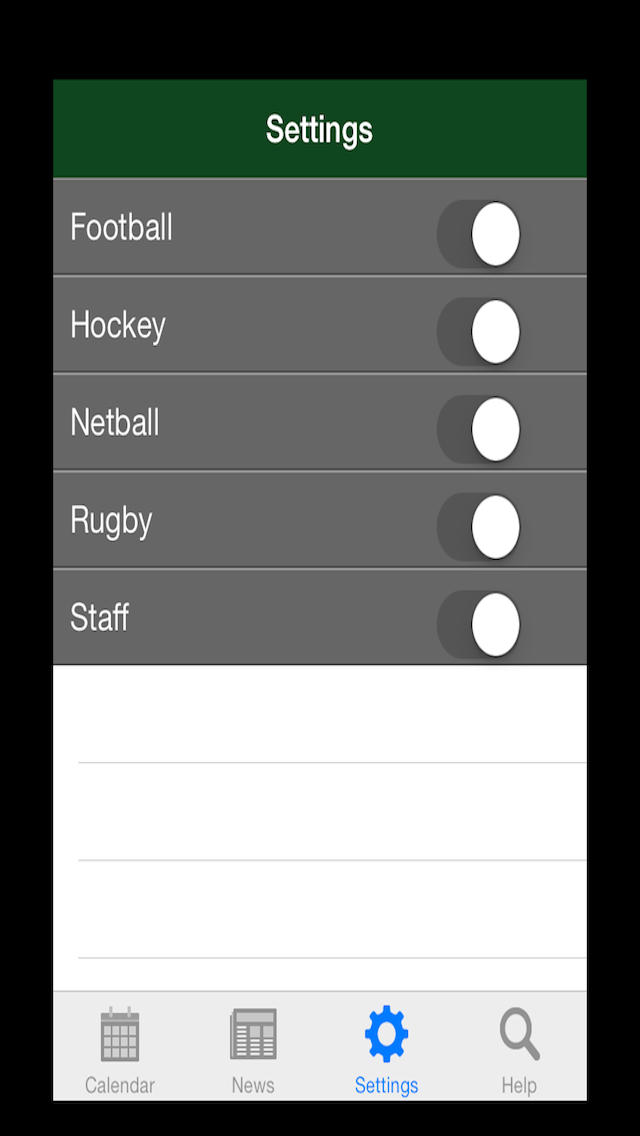This screenshot has height=1136, width=640.
Task: Open the Calendar tab
Action: coord(120,1049)
